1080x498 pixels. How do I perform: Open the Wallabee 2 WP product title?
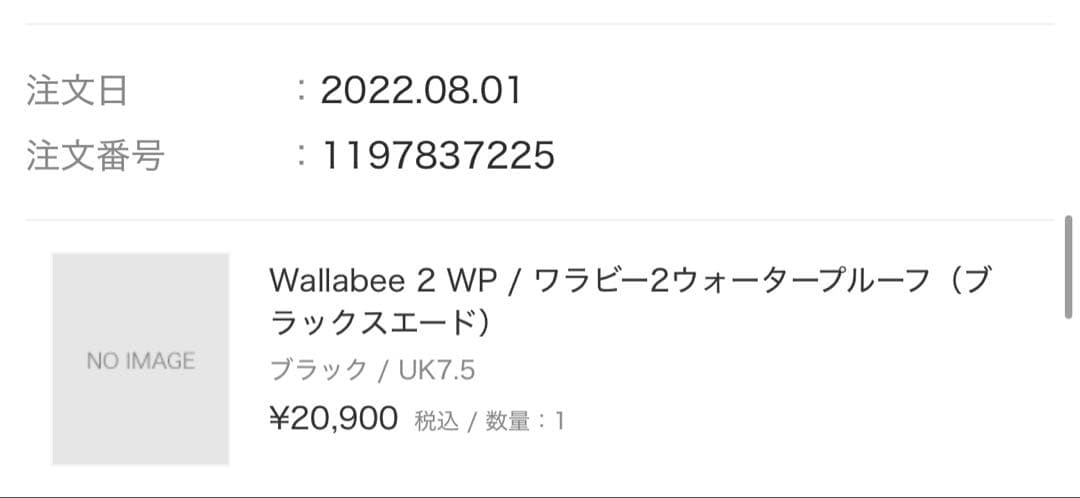tap(628, 300)
